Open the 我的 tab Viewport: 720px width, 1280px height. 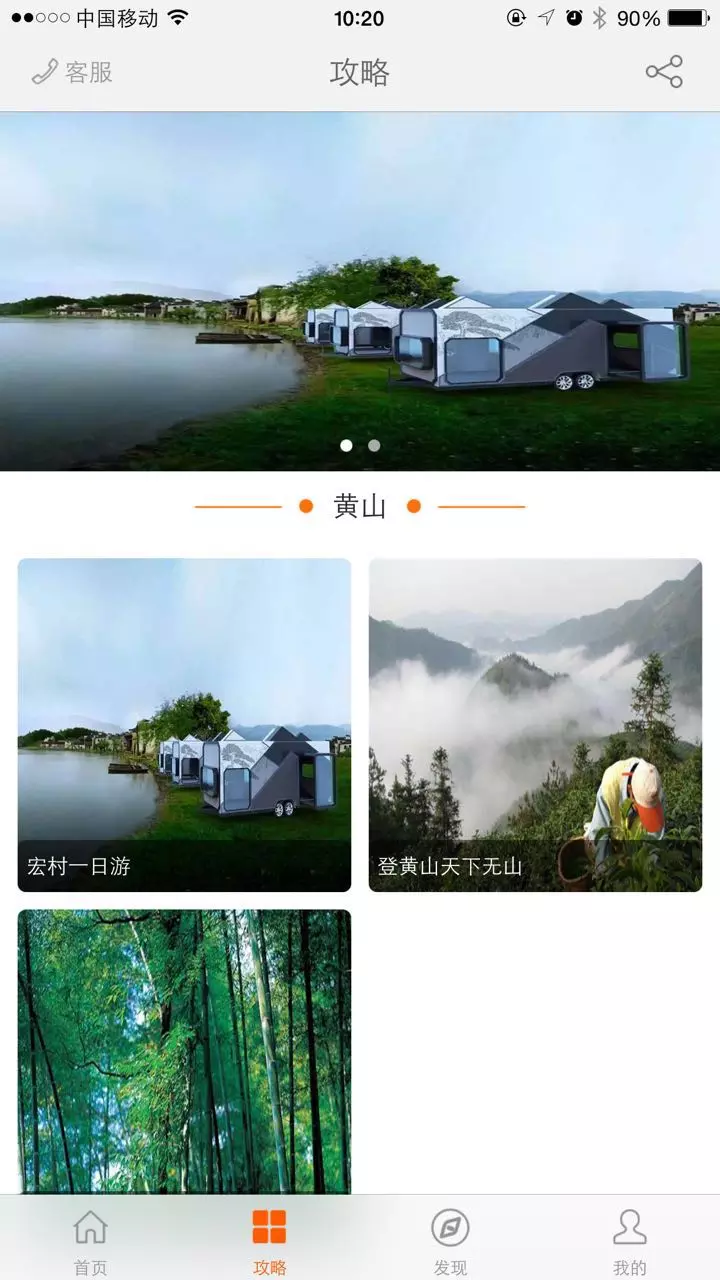[x=630, y=1240]
